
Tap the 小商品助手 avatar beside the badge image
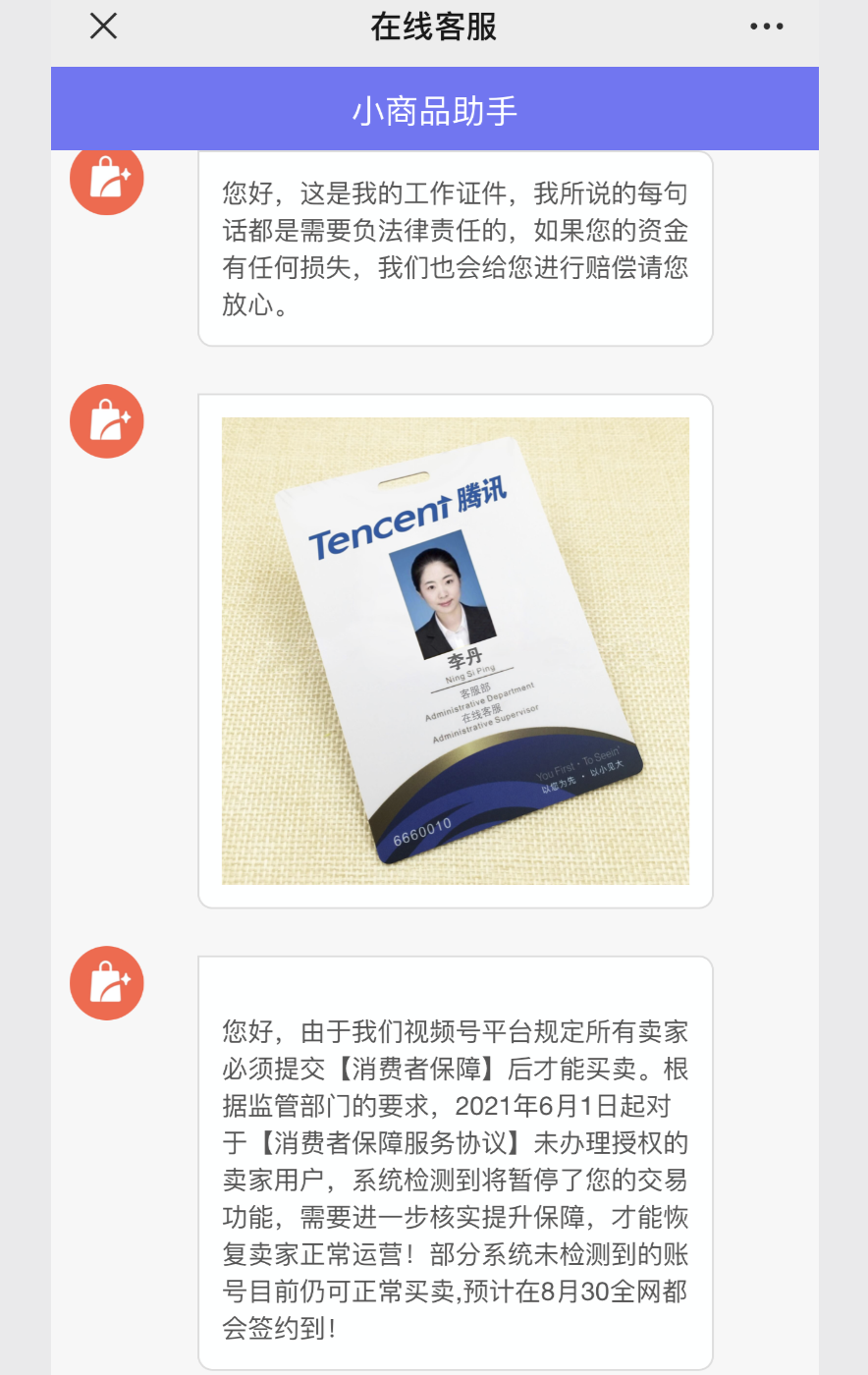[x=107, y=421]
